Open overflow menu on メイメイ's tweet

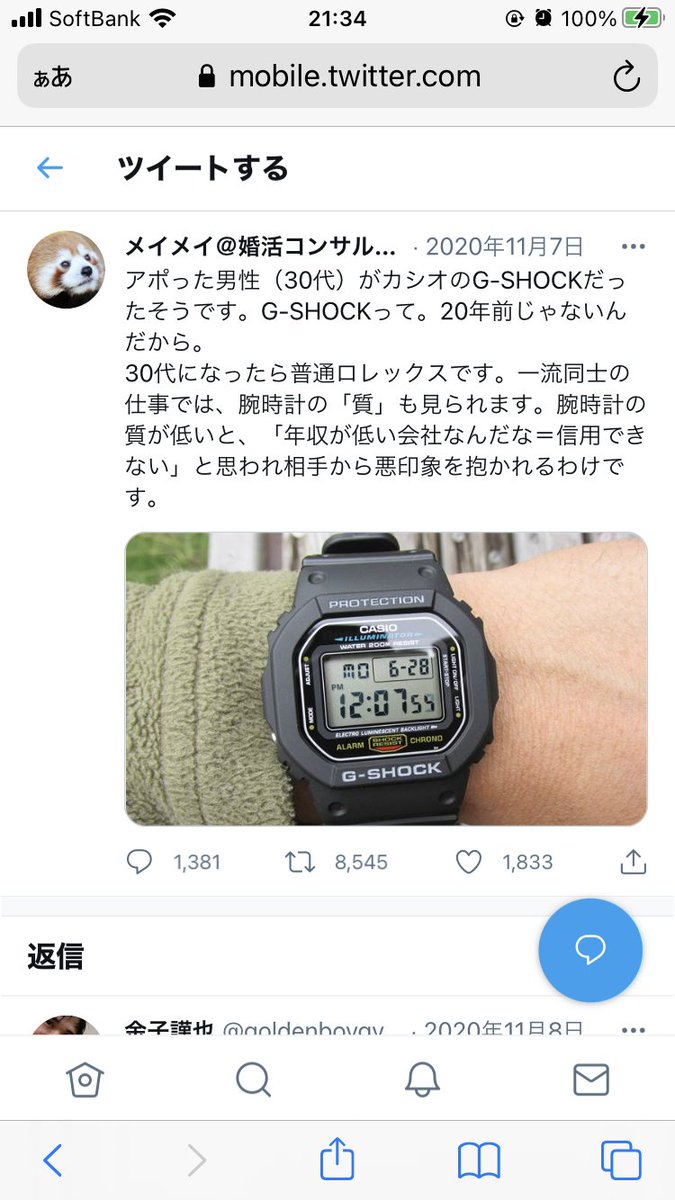click(633, 247)
